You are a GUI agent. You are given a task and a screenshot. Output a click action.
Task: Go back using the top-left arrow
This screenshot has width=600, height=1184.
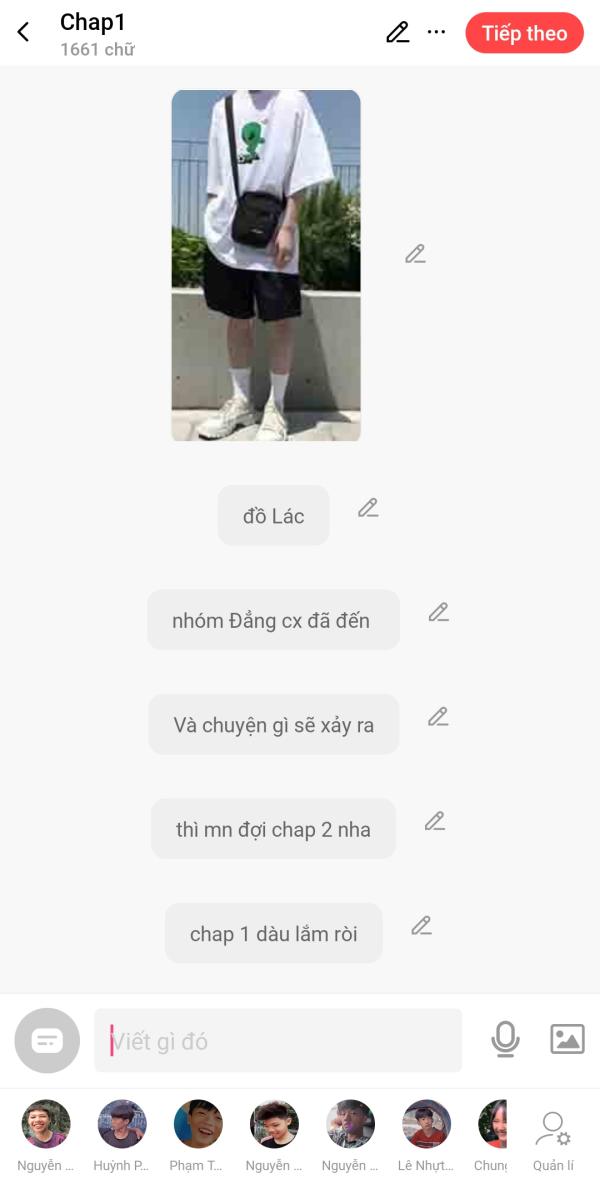point(24,32)
